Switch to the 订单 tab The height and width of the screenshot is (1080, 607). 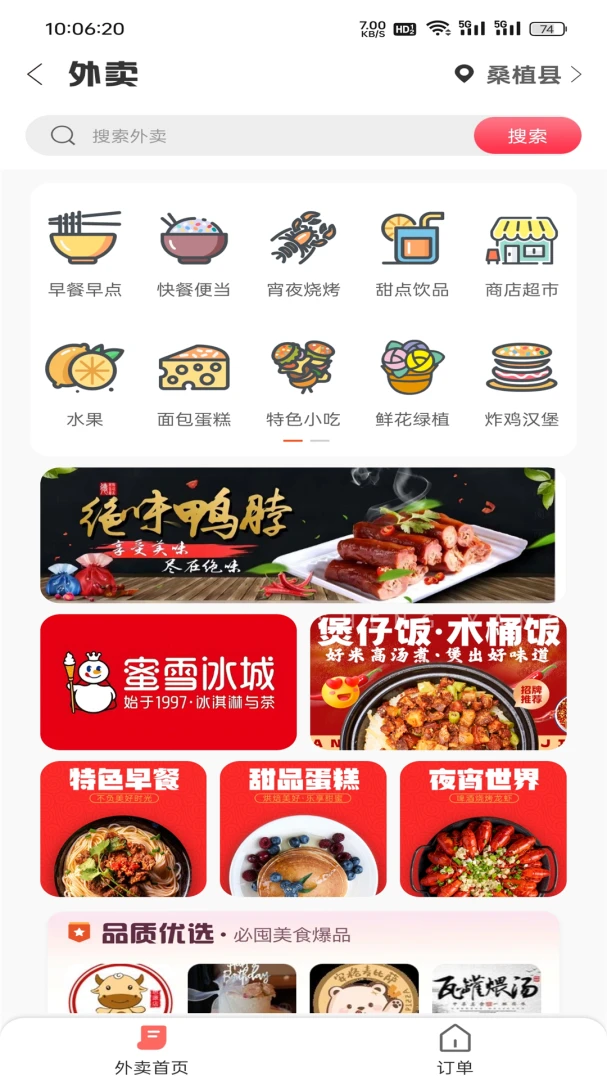(455, 1050)
